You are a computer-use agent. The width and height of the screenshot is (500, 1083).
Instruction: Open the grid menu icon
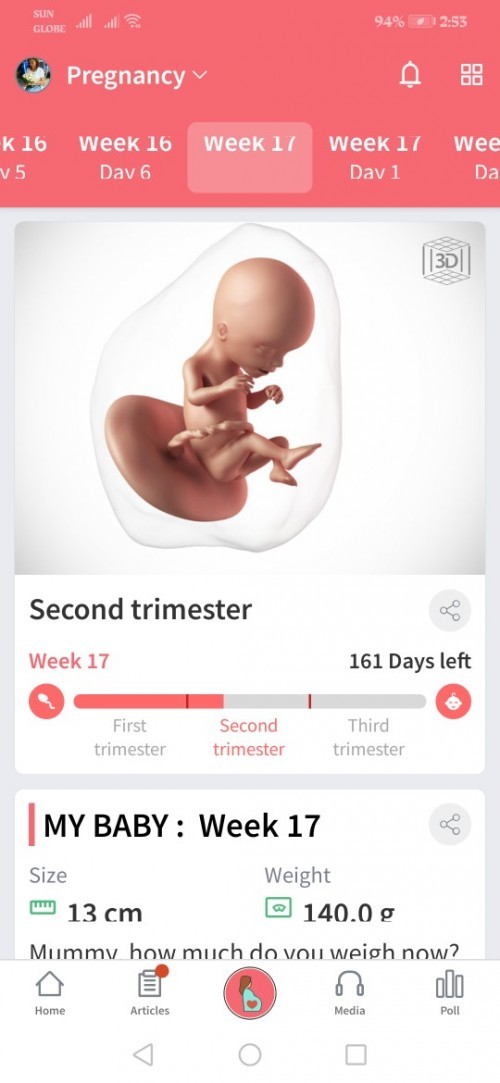pos(472,75)
